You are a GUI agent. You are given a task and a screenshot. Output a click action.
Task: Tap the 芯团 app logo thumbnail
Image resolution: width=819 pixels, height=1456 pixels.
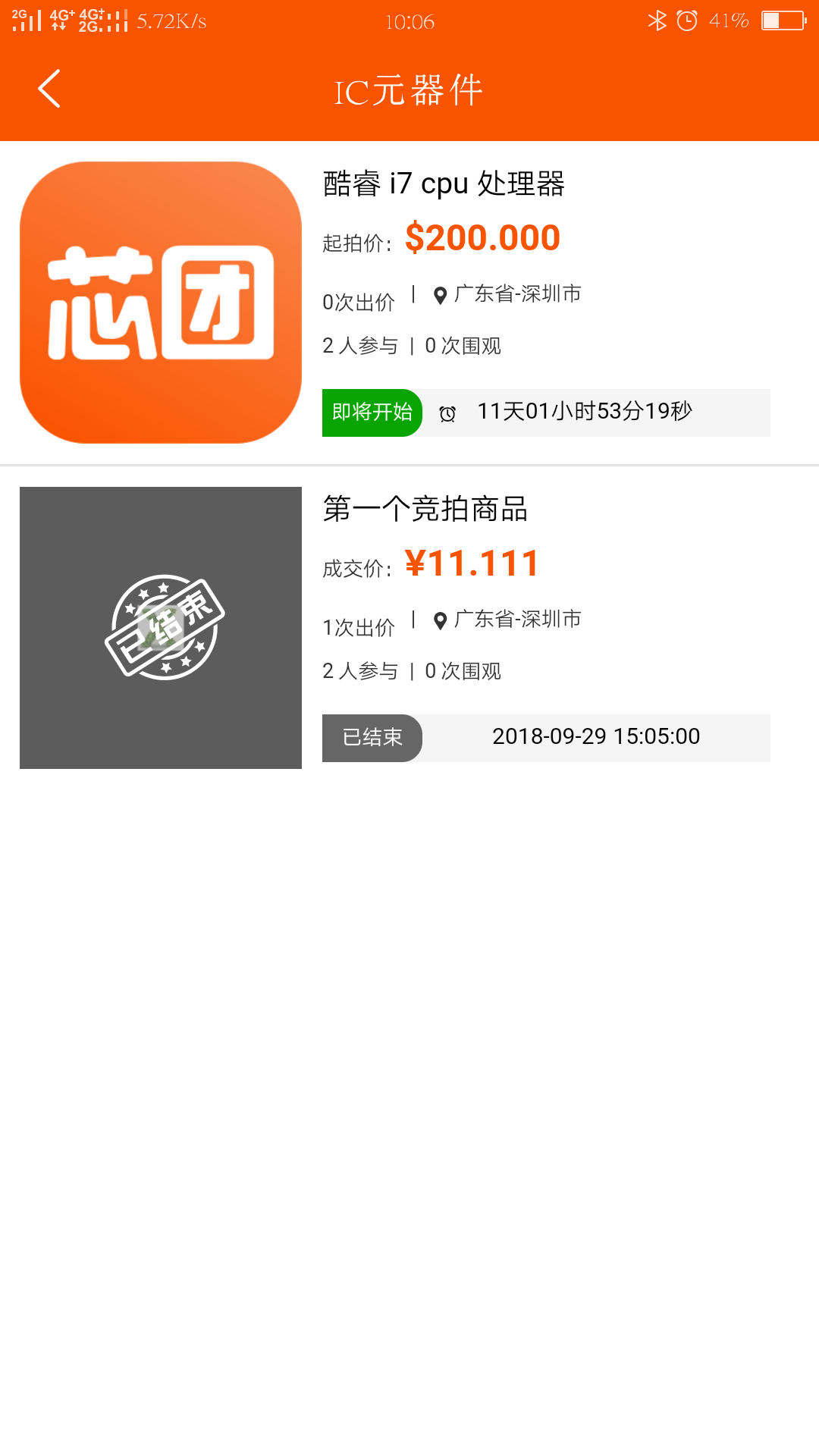160,298
